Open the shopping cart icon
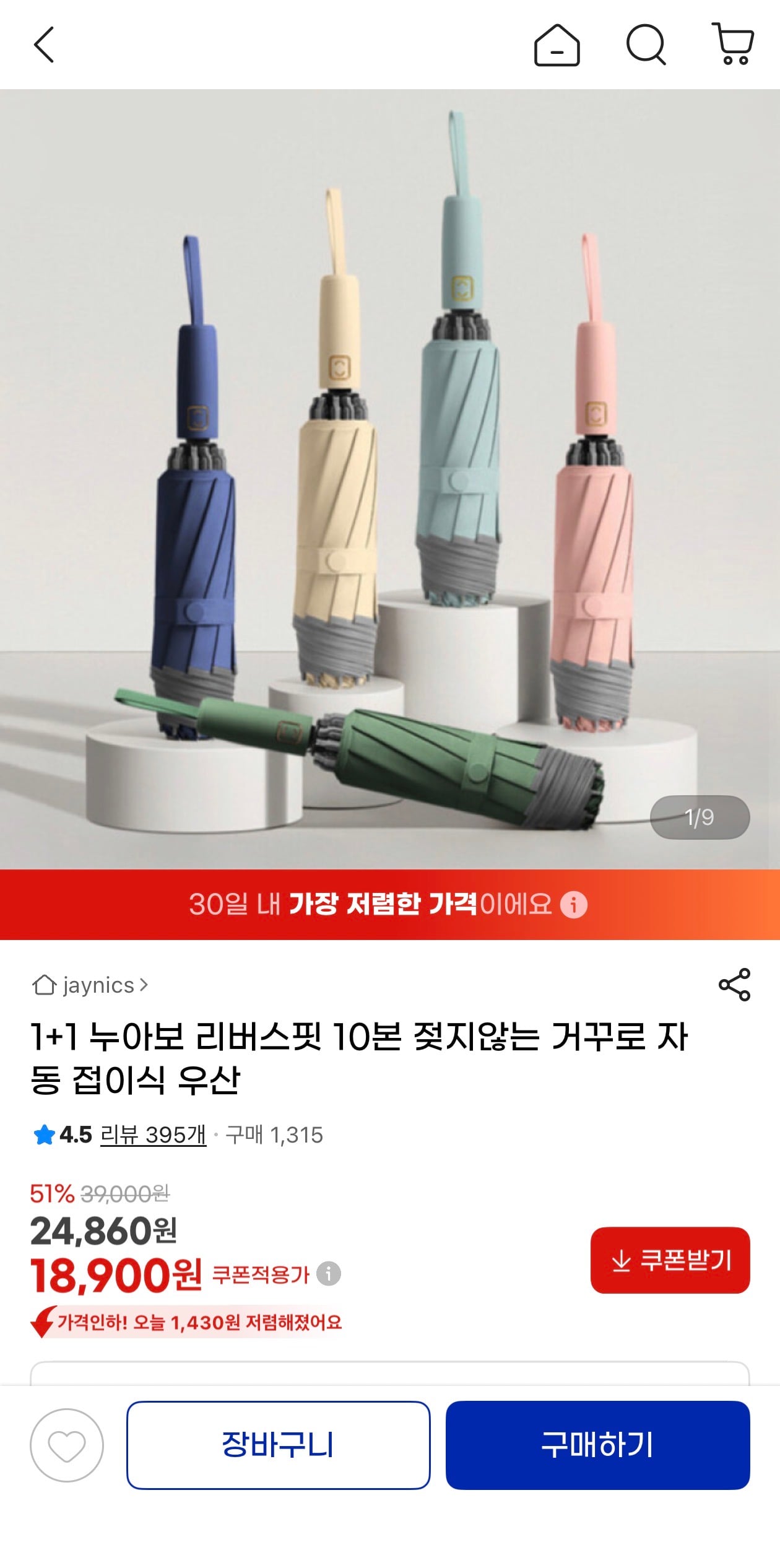This screenshot has width=780, height=1568. pyautogui.click(x=734, y=45)
